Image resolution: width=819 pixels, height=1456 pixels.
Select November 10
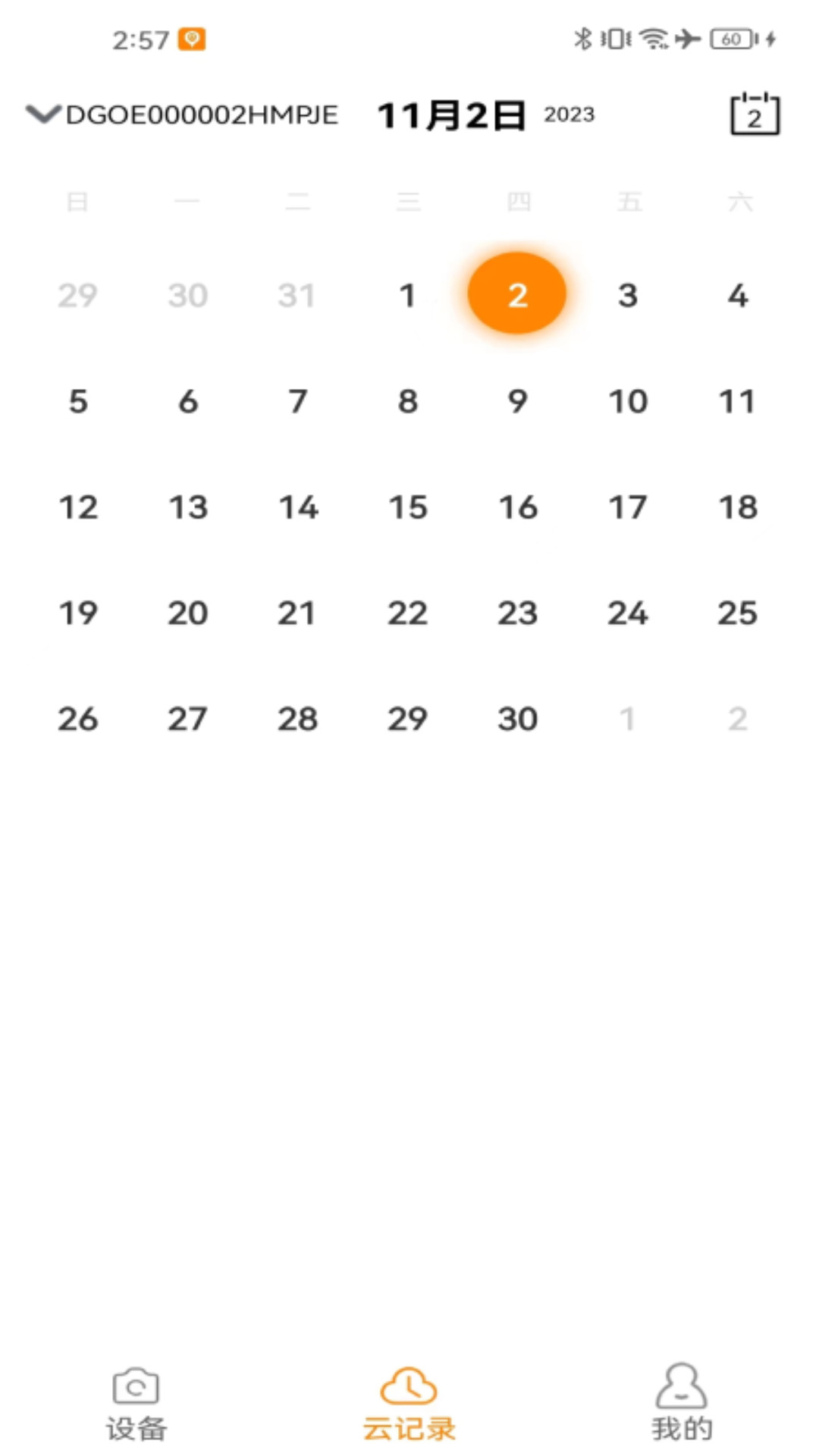[x=627, y=401]
